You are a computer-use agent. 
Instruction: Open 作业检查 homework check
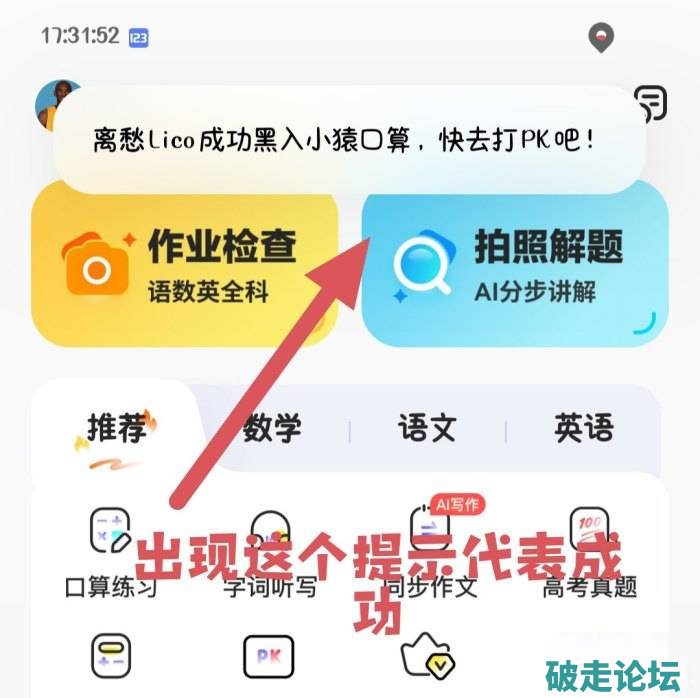184,264
